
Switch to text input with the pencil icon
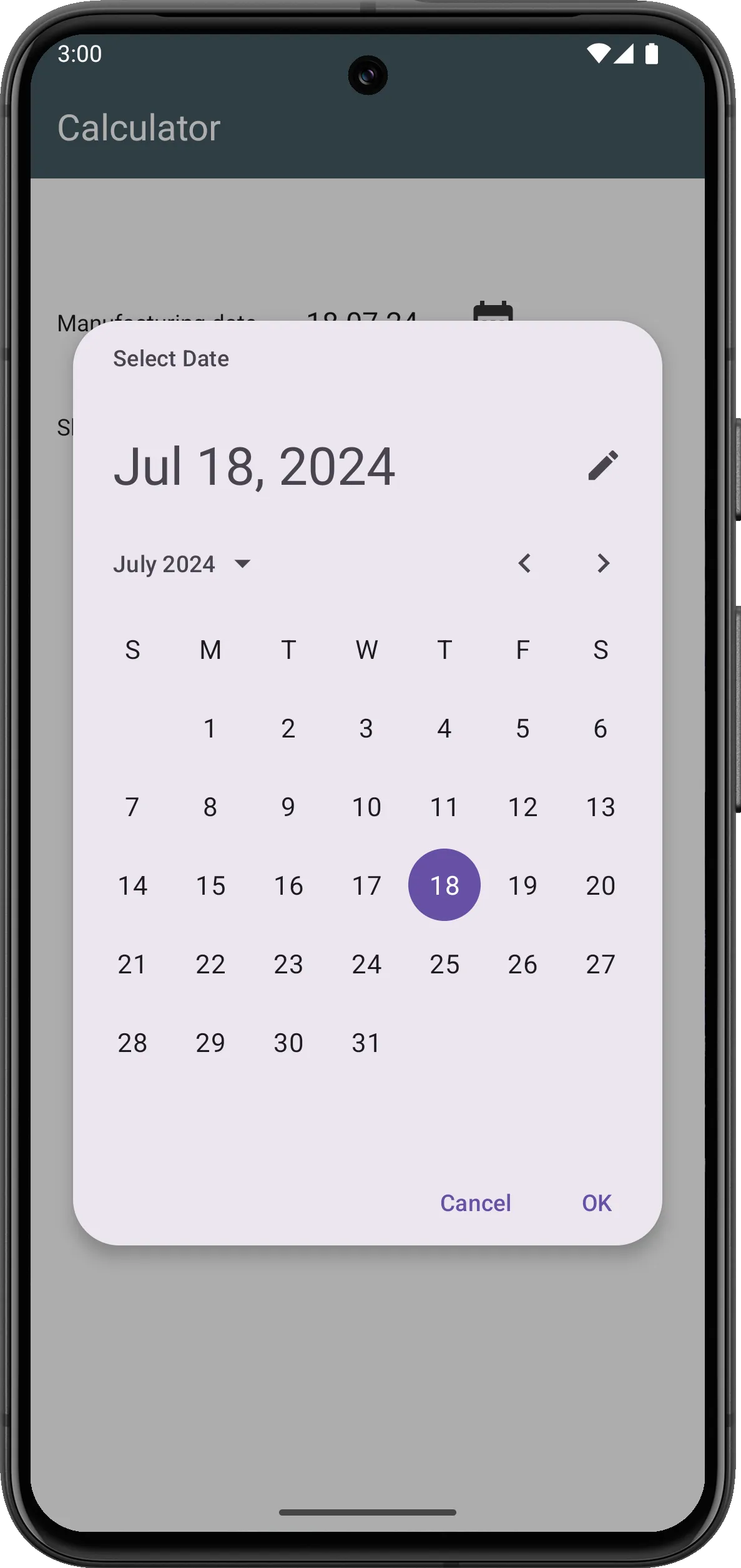coord(602,465)
